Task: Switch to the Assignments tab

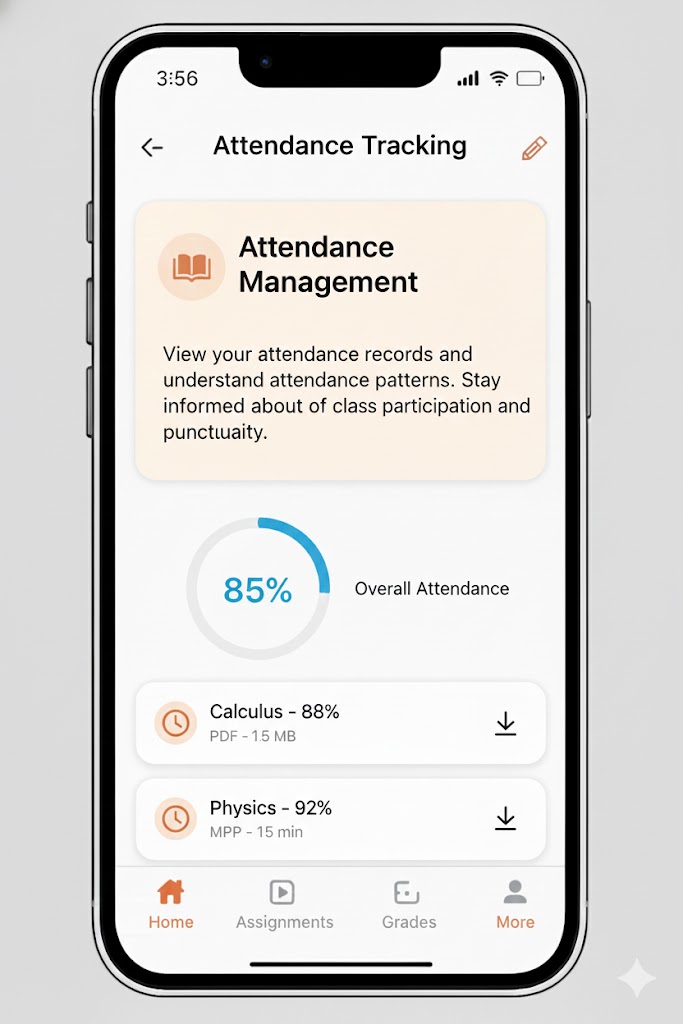Action: [x=284, y=904]
